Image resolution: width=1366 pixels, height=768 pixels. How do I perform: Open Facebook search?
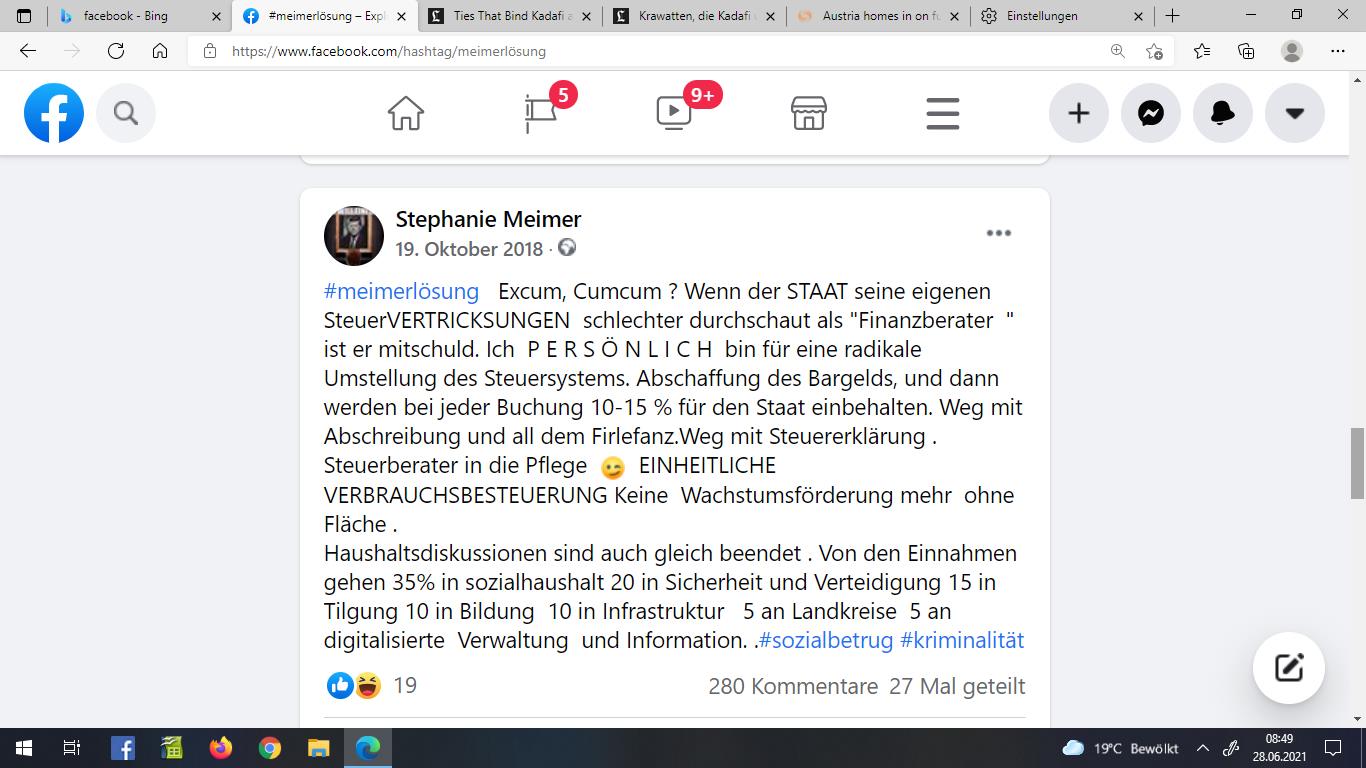tap(126, 113)
